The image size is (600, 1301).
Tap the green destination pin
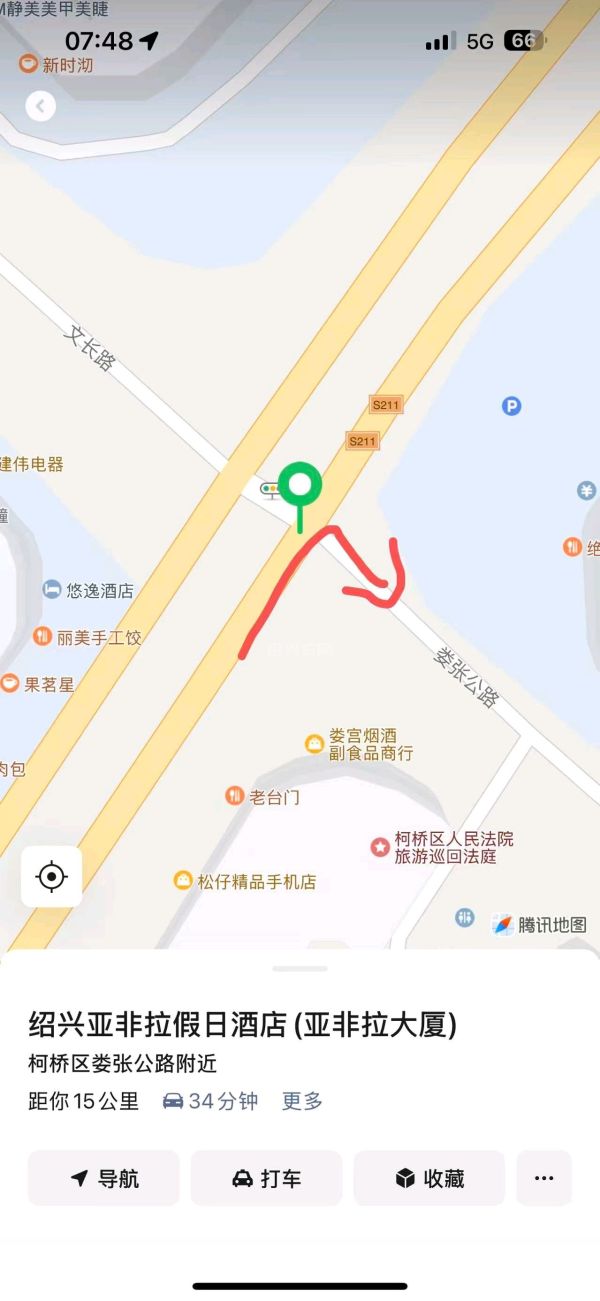(299, 487)
